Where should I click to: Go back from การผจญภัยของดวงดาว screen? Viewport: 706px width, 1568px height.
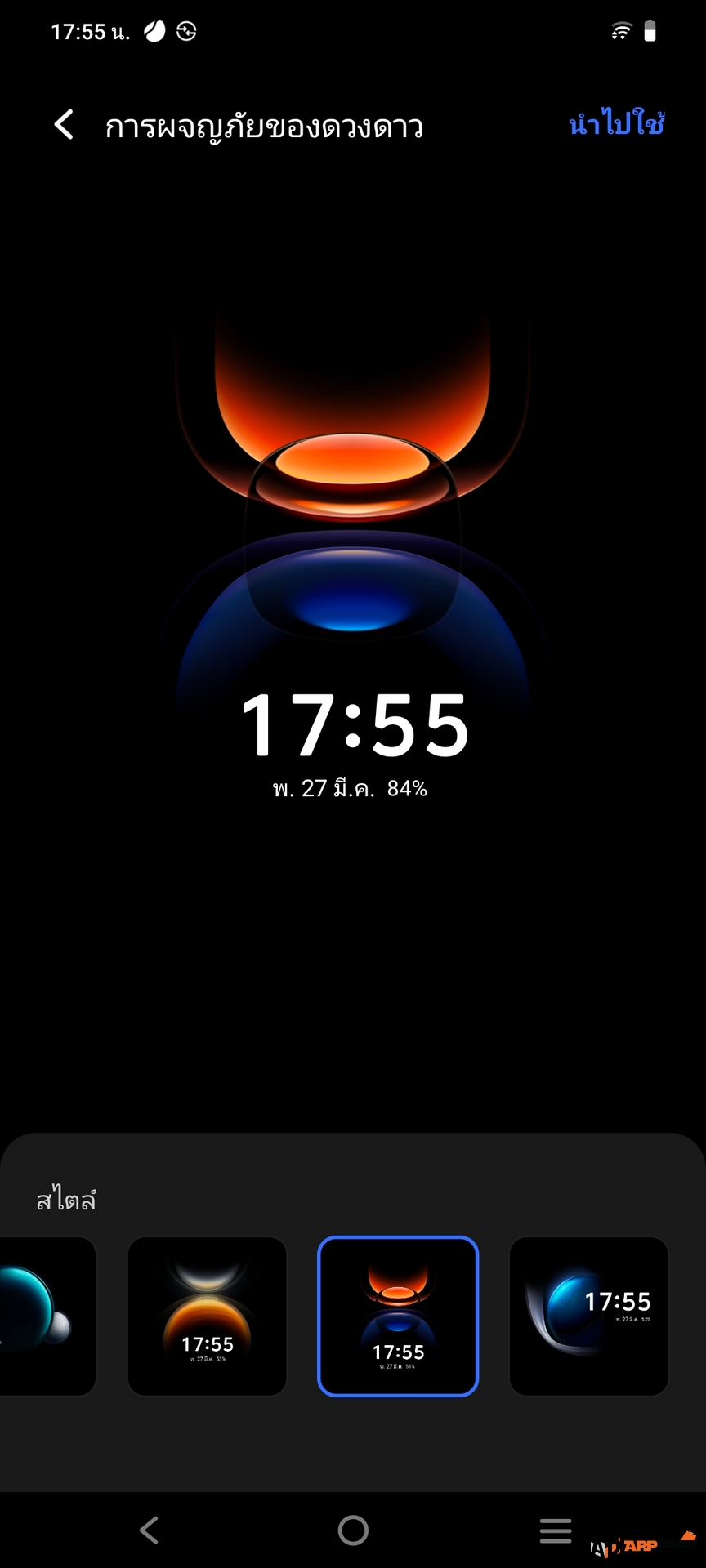(64, 125)
